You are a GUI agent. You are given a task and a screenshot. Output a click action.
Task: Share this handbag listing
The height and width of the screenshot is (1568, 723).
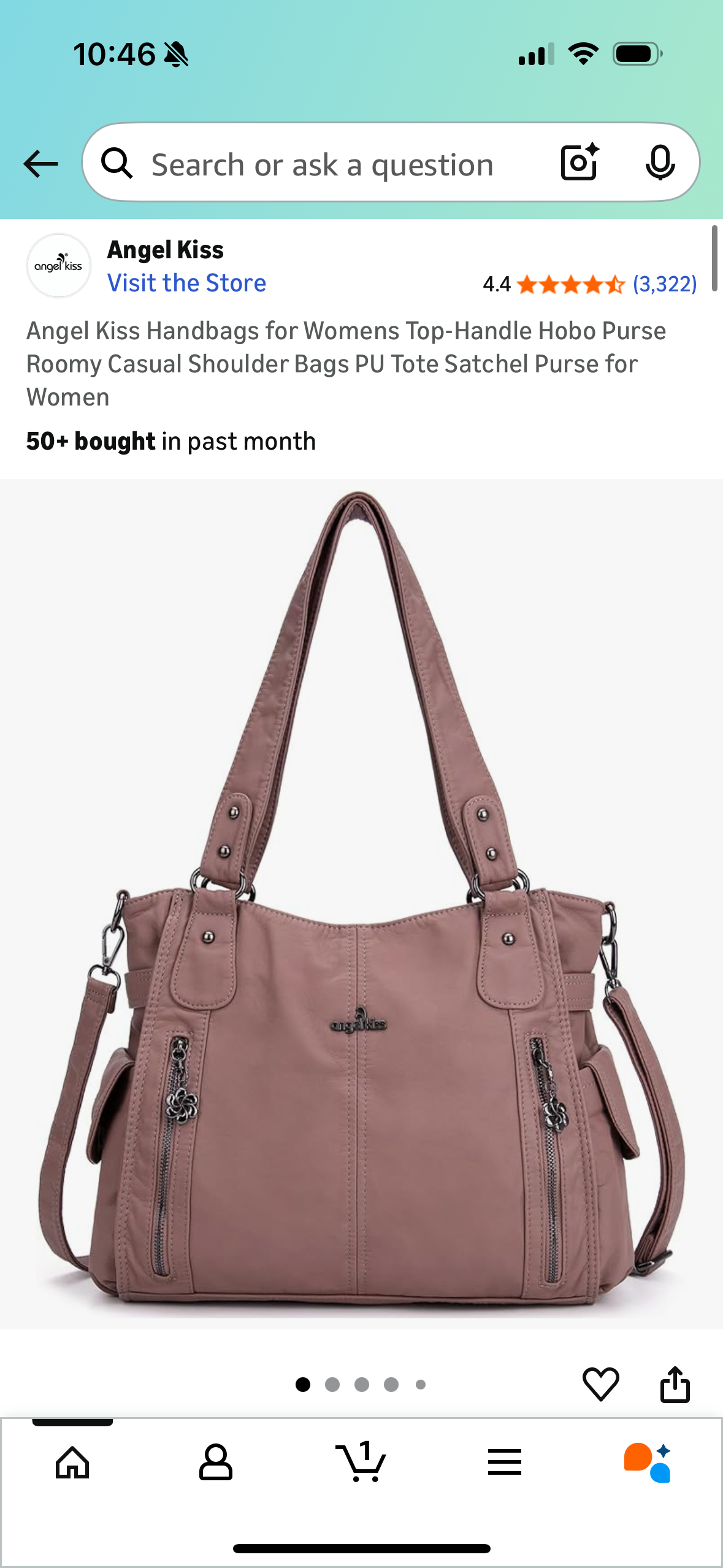(x=675, y=1384)
